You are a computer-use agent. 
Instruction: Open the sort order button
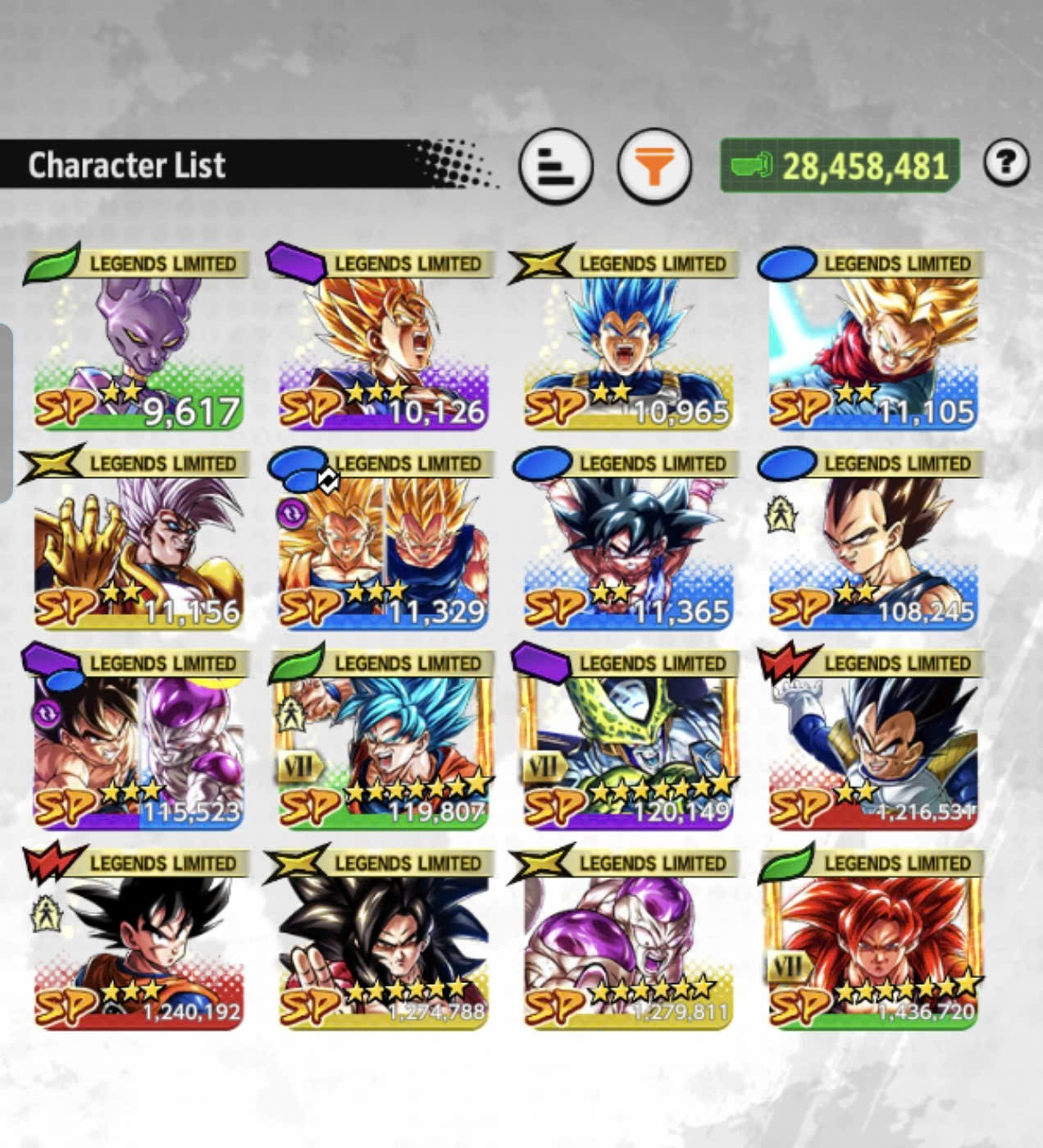(x=555, y=166)
